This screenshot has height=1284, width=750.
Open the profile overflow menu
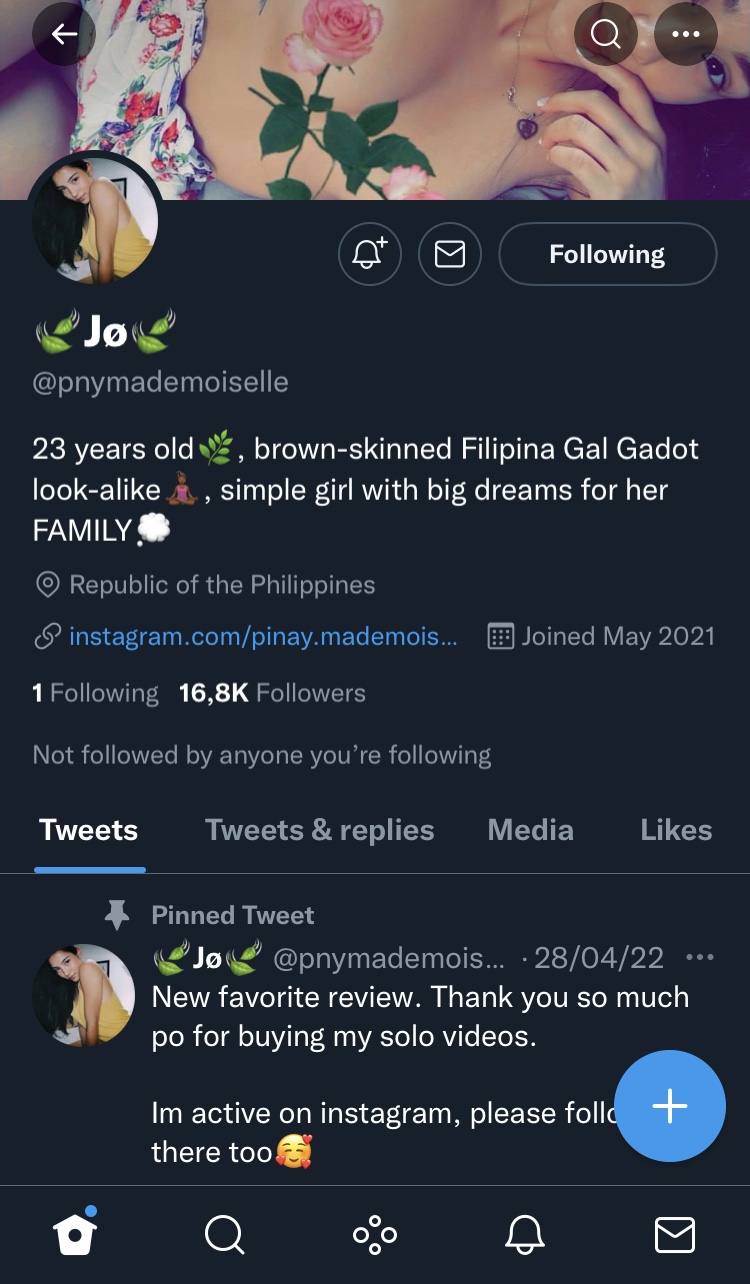coord(686,34)
